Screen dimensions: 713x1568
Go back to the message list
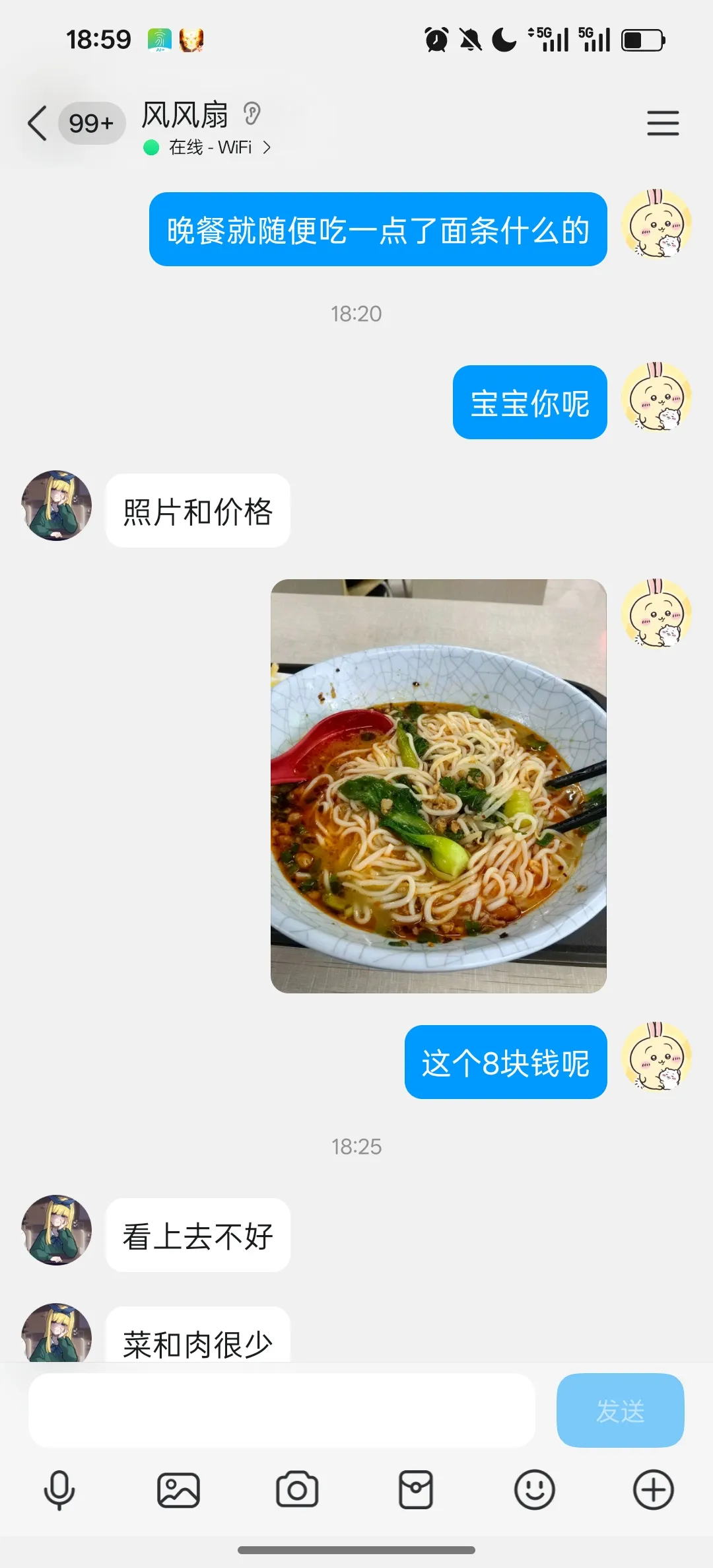[x=38, y=124]
